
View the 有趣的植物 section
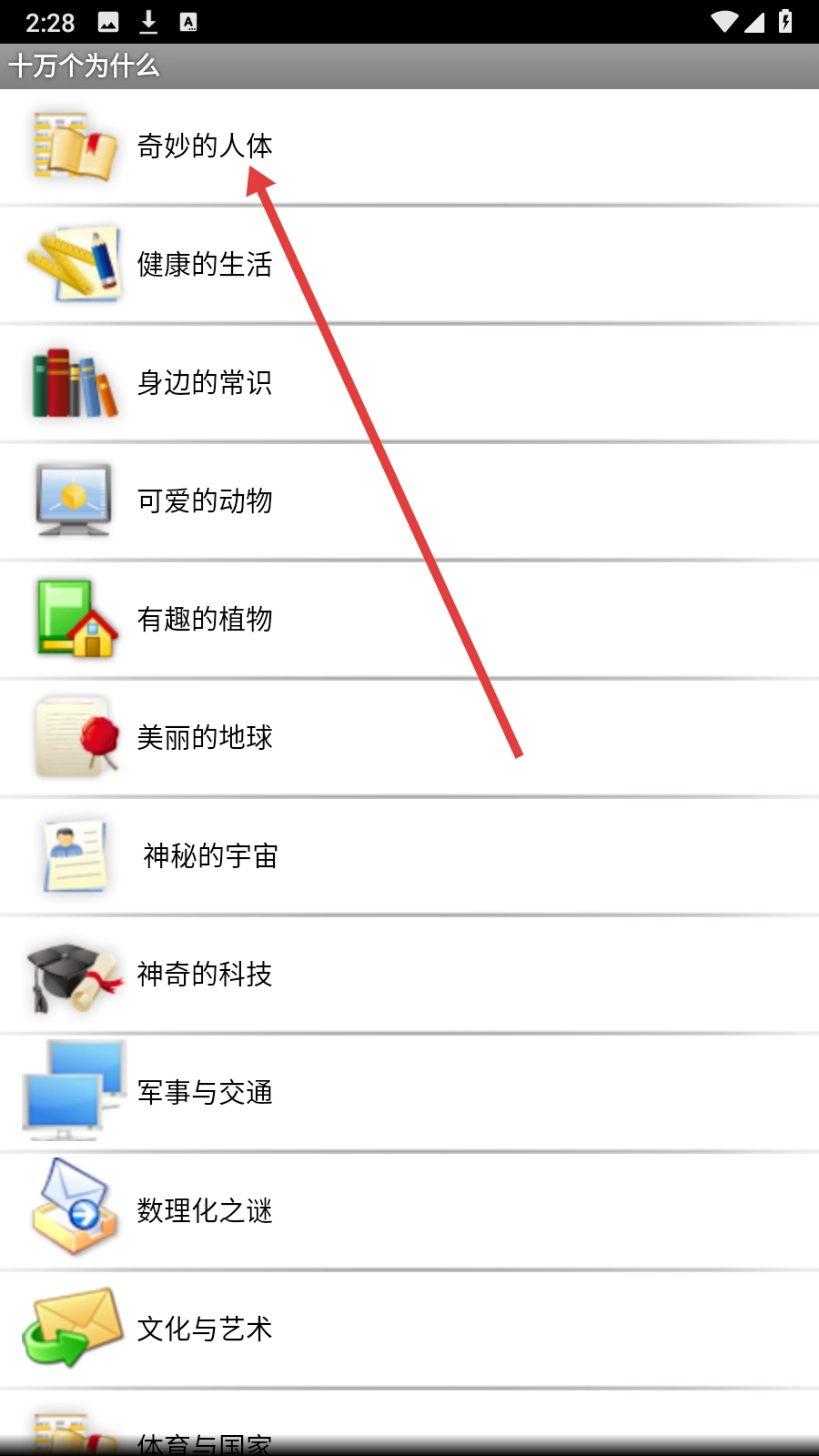coord(205,619)
